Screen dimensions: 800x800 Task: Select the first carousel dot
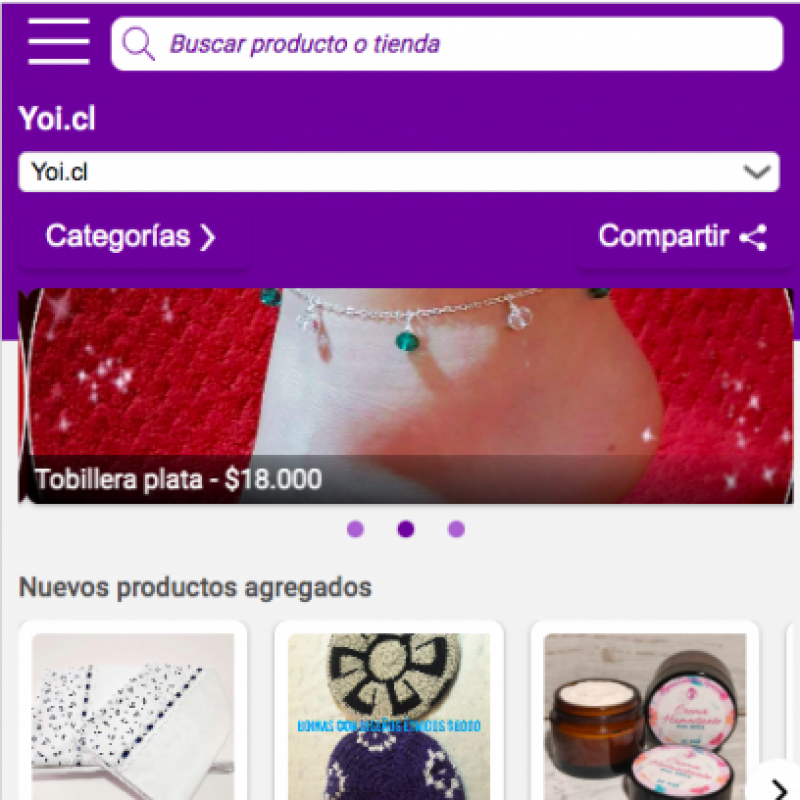(355, 529)
